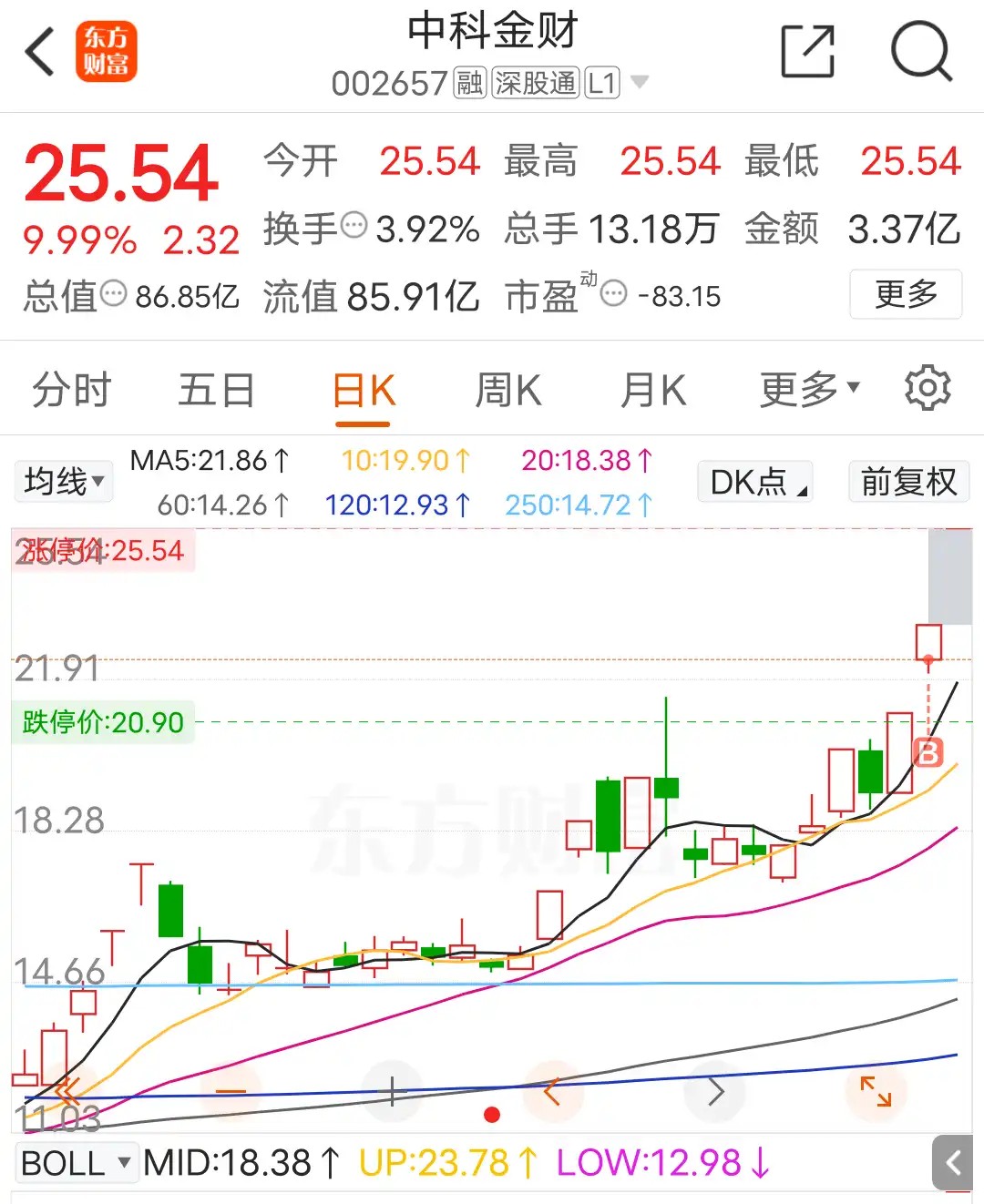This screenshot has width=984, height=1204.
Task: Open chart settings gear
Action: pyautogui.click(x=928, y=389)
